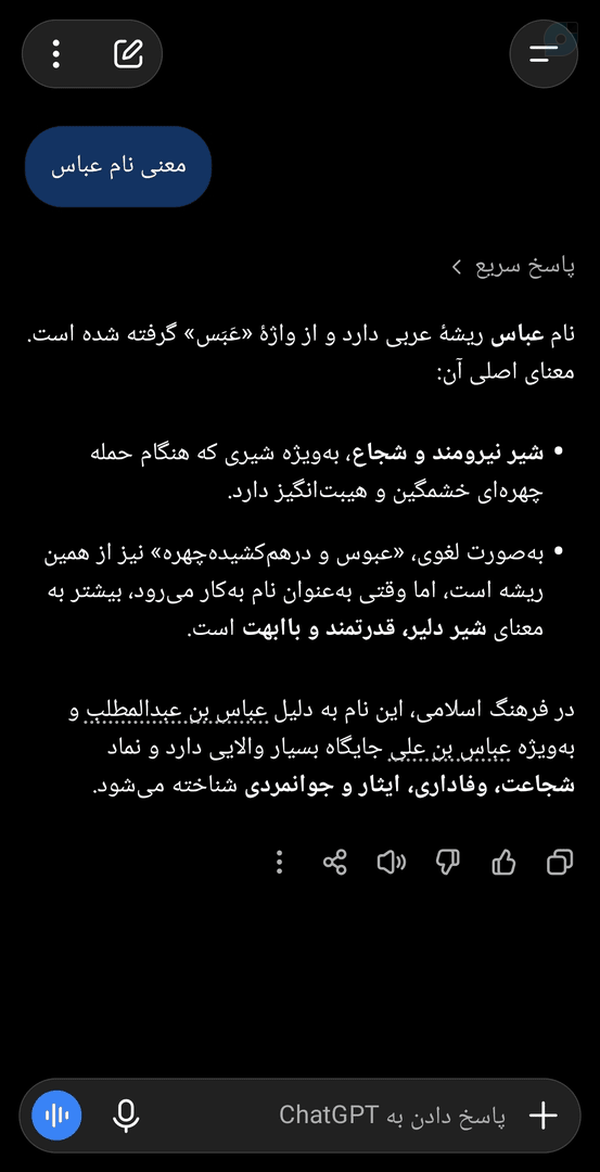Open the عباس بن علی underlined link
The width and height of the screenshot is (600, 1172).
coord(458,748)
